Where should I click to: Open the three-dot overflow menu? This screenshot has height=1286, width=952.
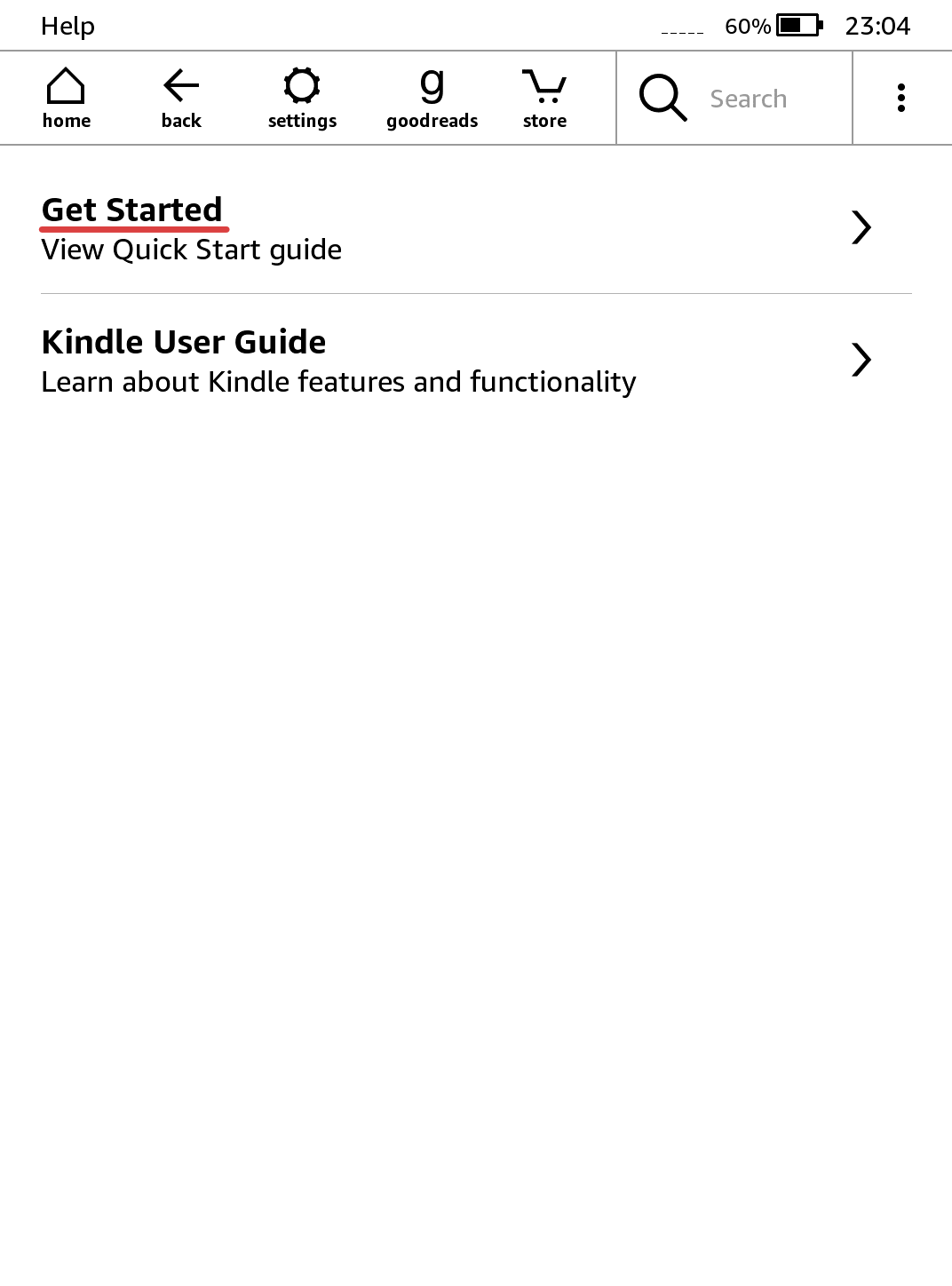(x=900, y=98)
